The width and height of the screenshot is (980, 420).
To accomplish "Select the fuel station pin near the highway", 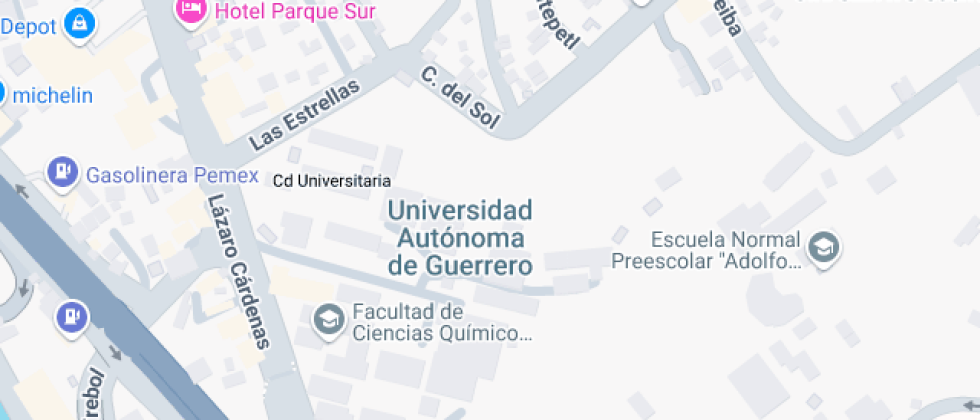I will pos(71,316).
